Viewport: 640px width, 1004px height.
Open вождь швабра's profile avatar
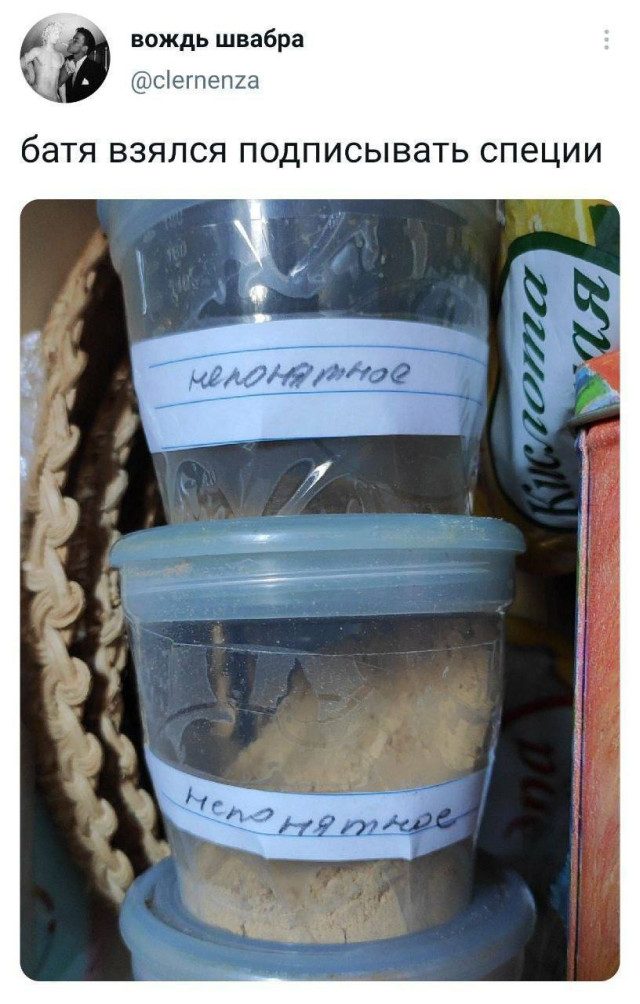coord(64,58)
